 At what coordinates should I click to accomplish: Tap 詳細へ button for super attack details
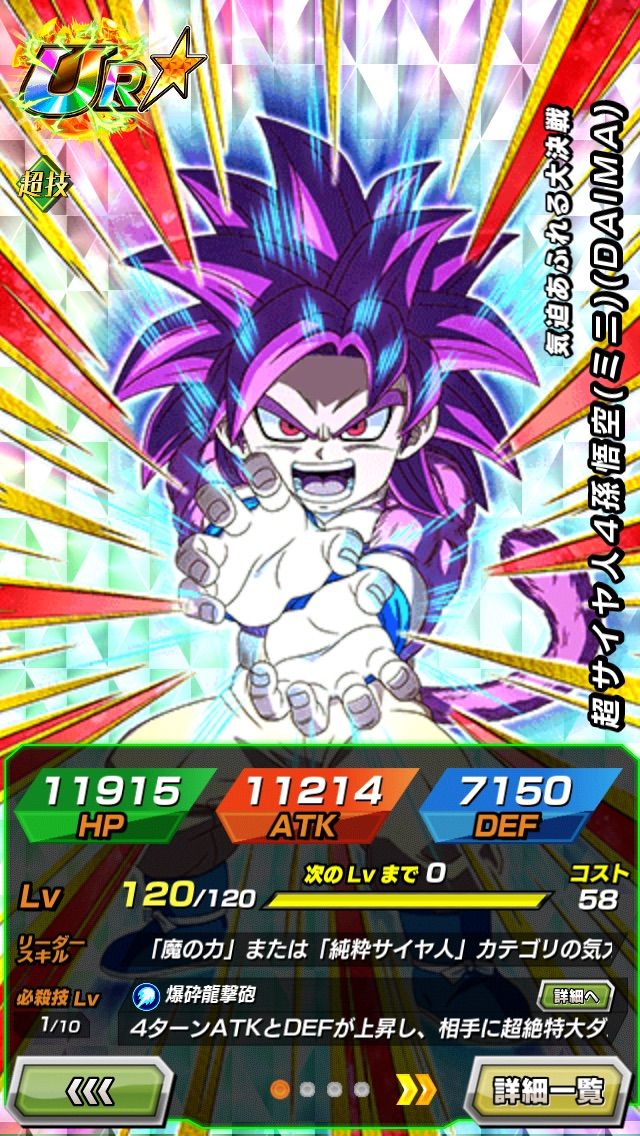click(x=575, y=995)
